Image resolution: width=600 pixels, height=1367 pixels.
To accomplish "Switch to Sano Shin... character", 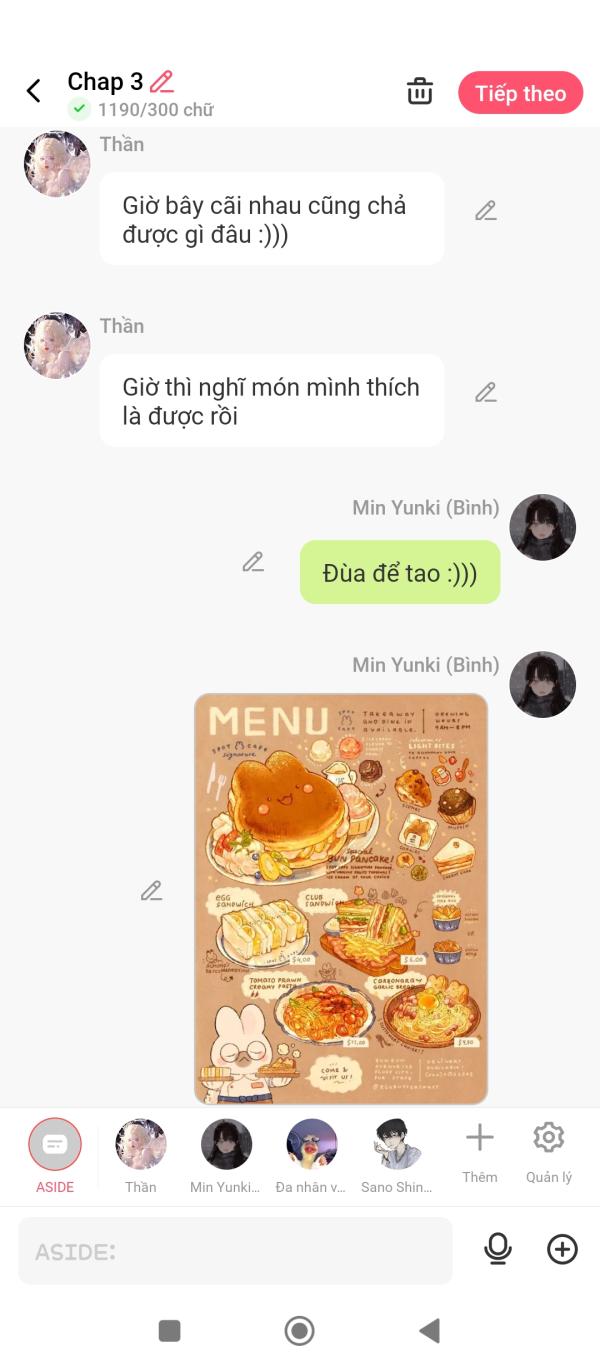I will (397, 1155).
